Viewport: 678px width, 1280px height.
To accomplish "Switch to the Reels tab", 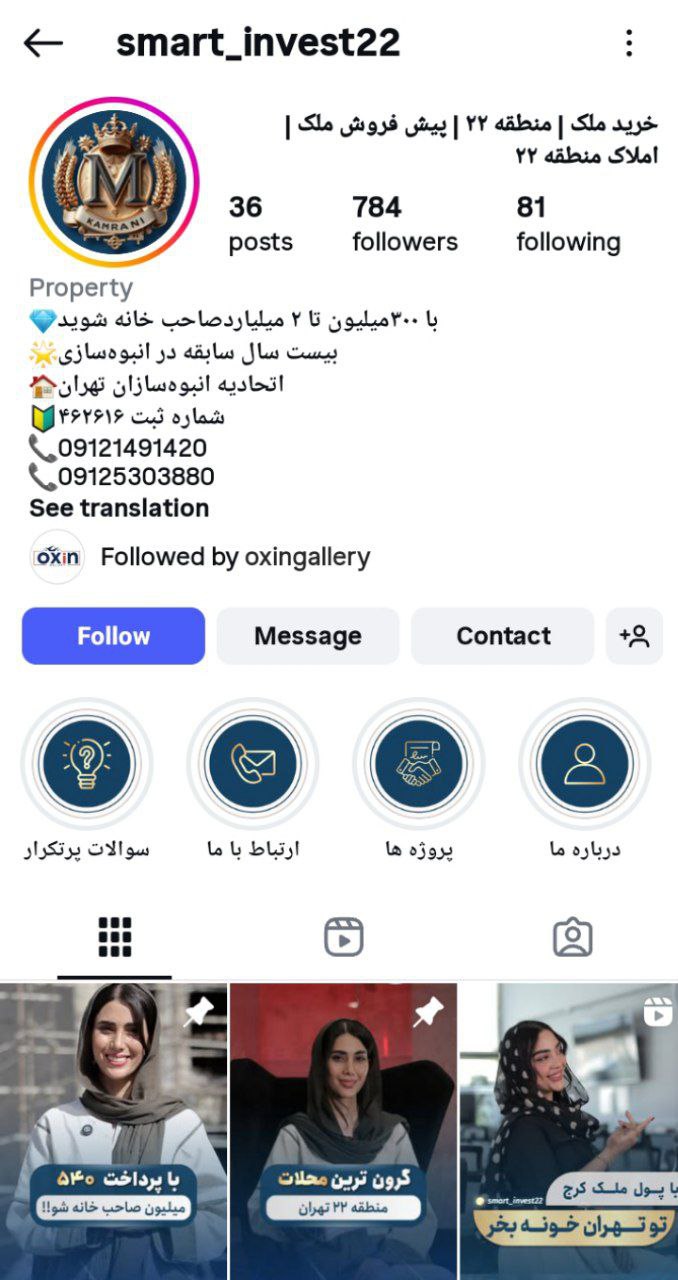I will [343, 937].
